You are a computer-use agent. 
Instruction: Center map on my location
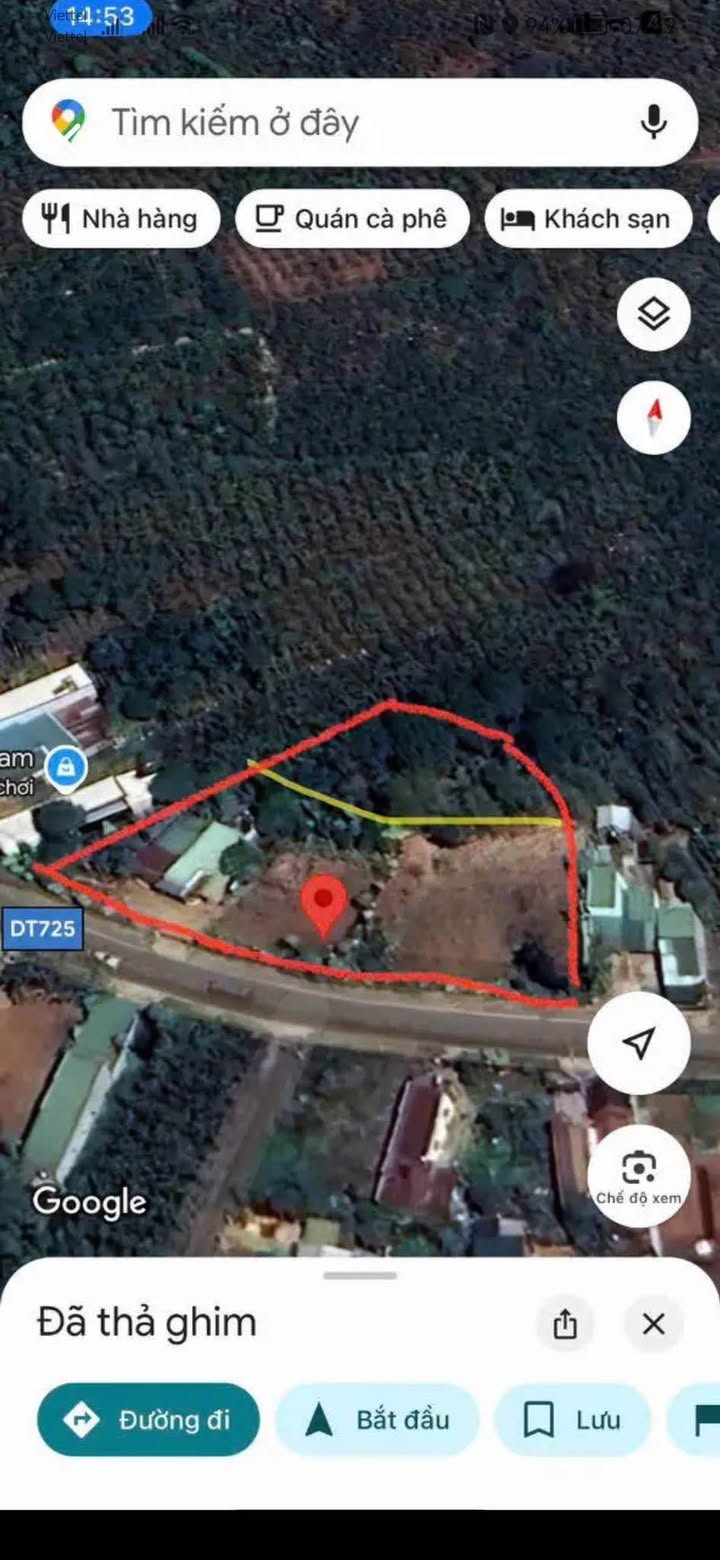point(638,1043)
